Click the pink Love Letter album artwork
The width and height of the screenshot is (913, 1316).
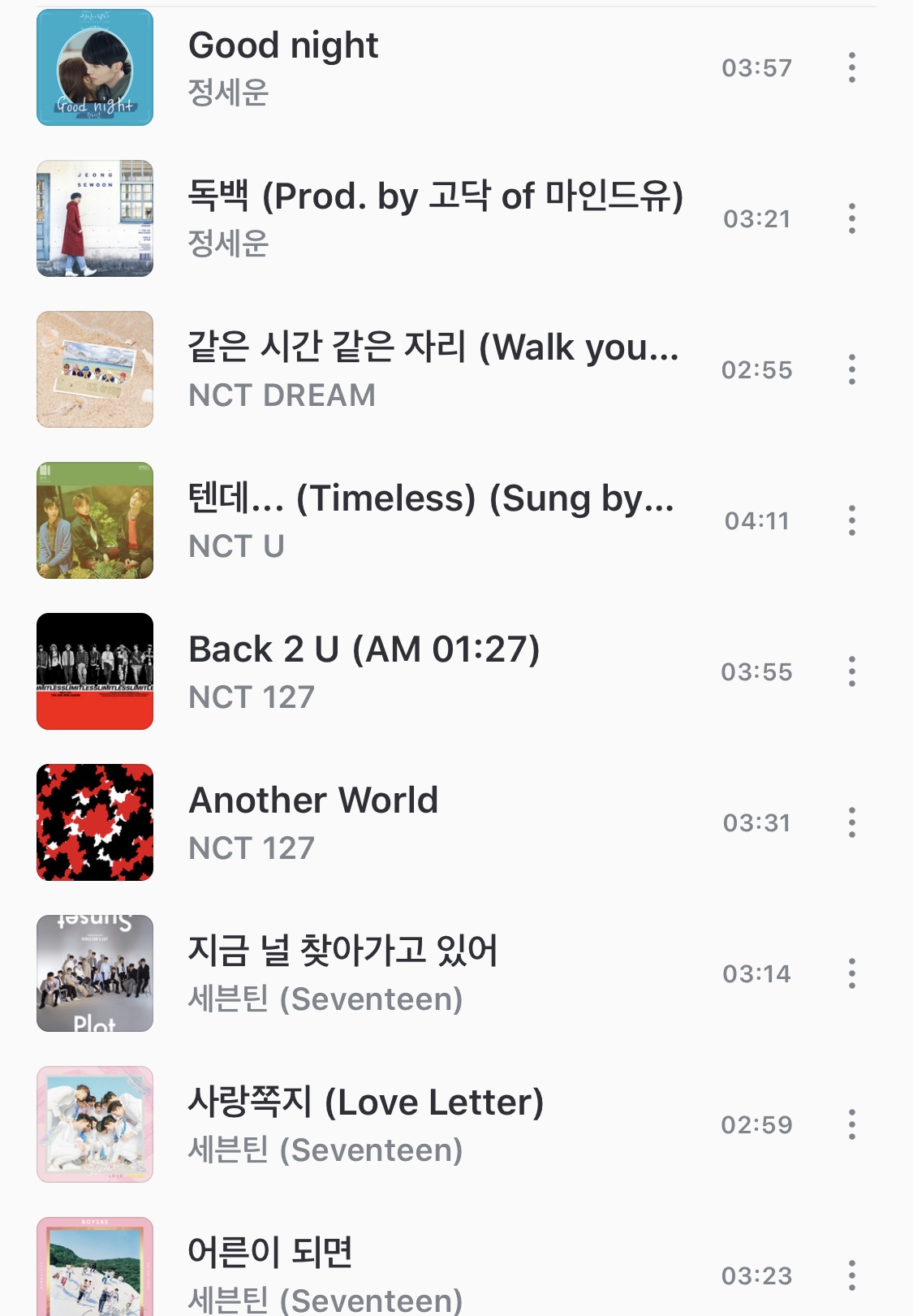pyautogui.click(x=94, y=1124)
